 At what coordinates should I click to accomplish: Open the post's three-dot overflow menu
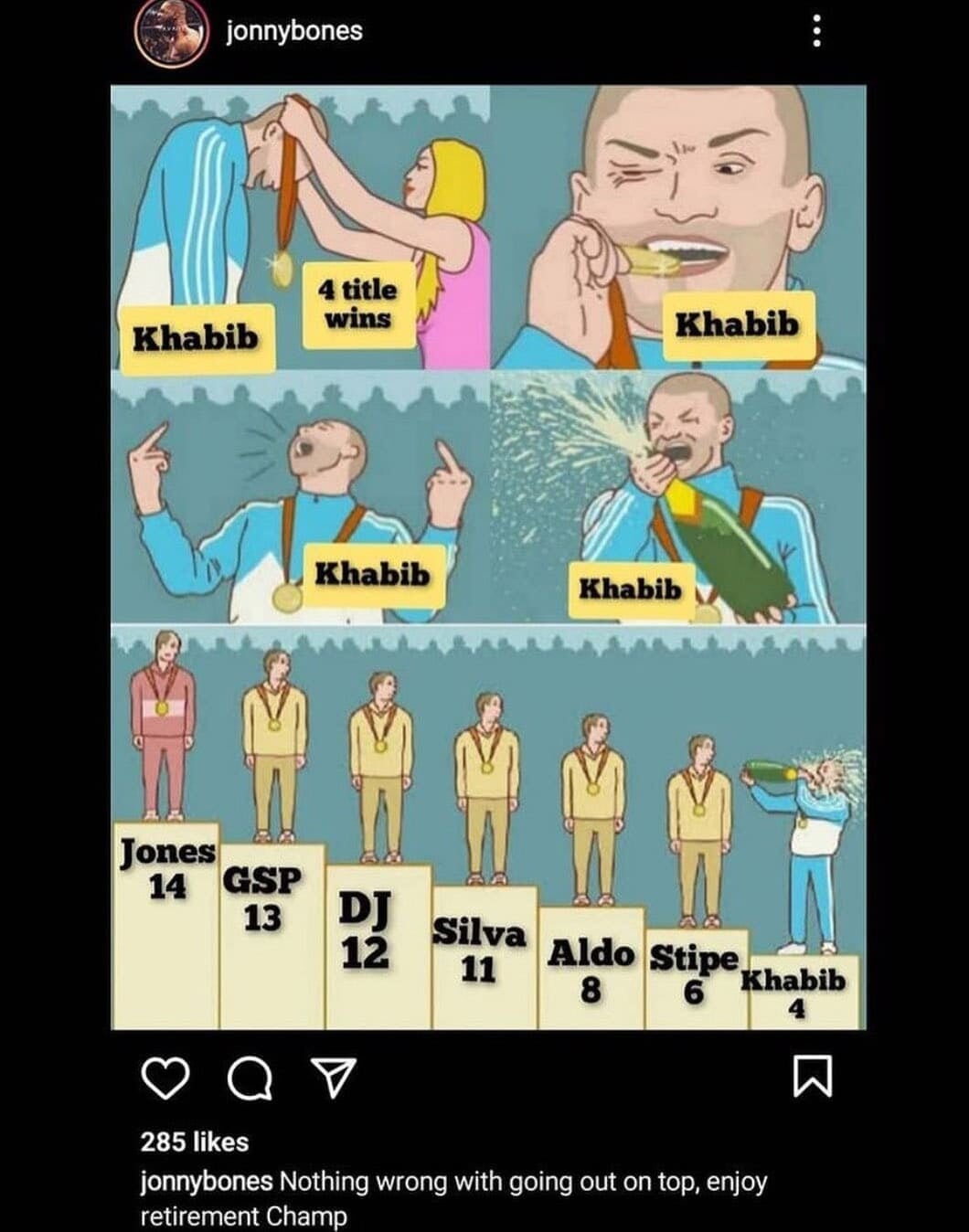click(816, 32)
